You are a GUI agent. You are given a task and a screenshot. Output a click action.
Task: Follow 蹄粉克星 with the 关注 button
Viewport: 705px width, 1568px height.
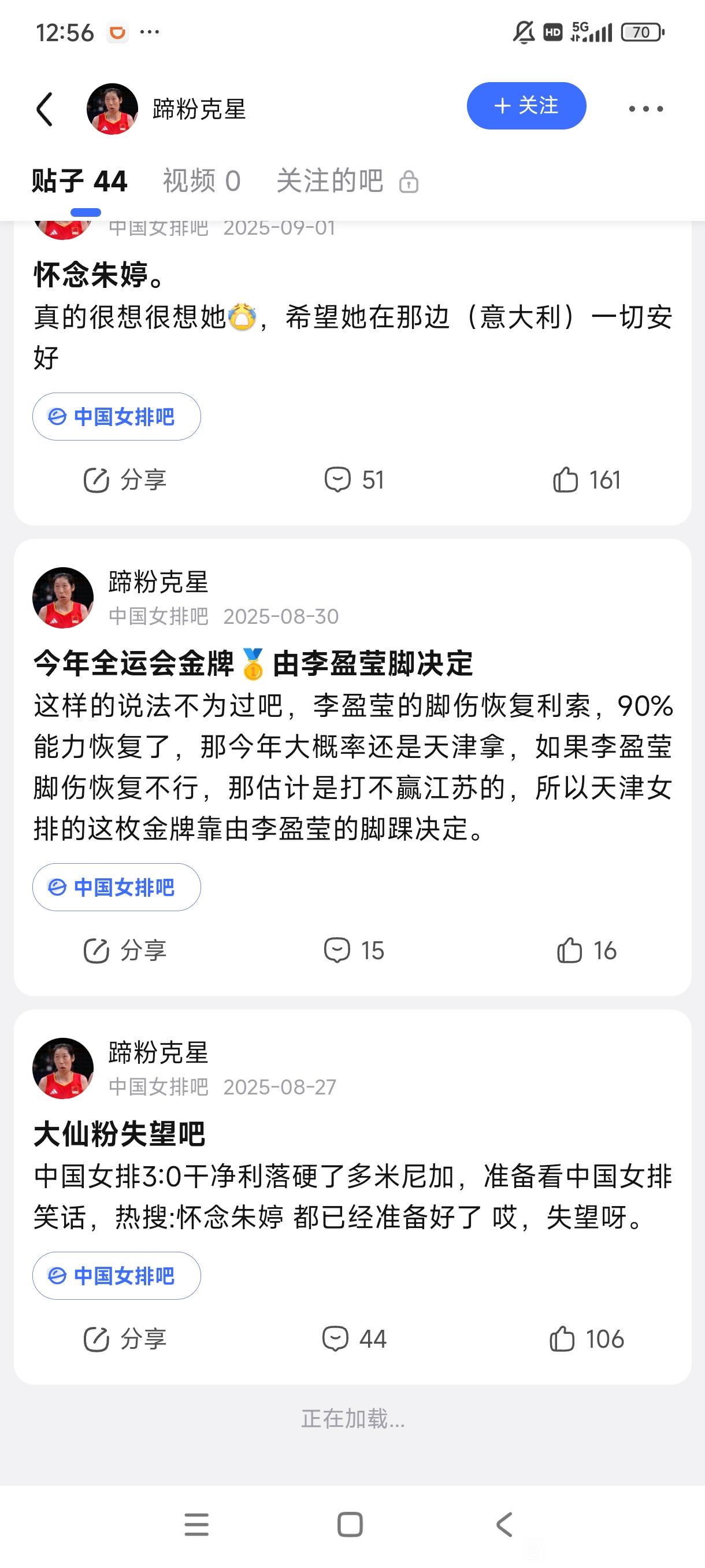tap(526, 106)
